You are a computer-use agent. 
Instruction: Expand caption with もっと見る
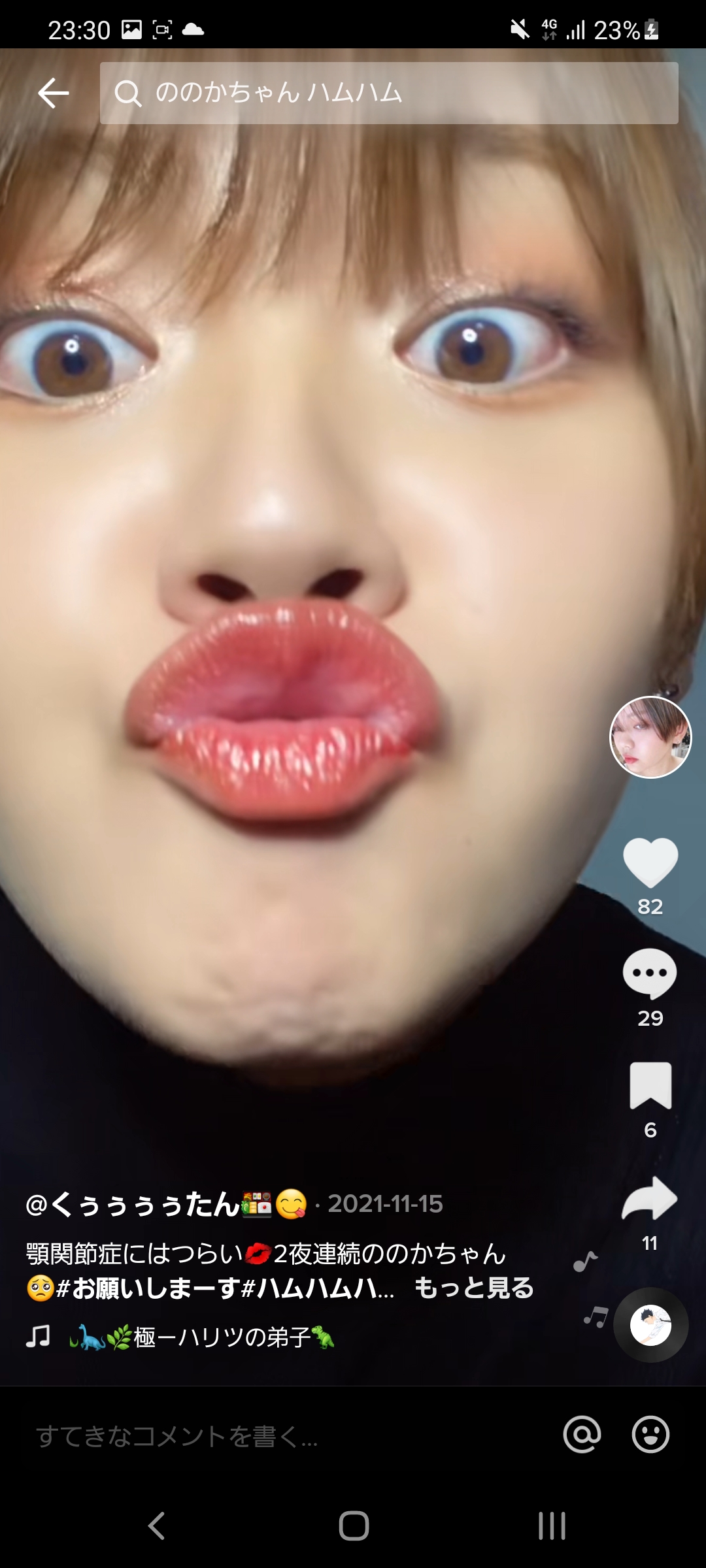coord(474,1288)
